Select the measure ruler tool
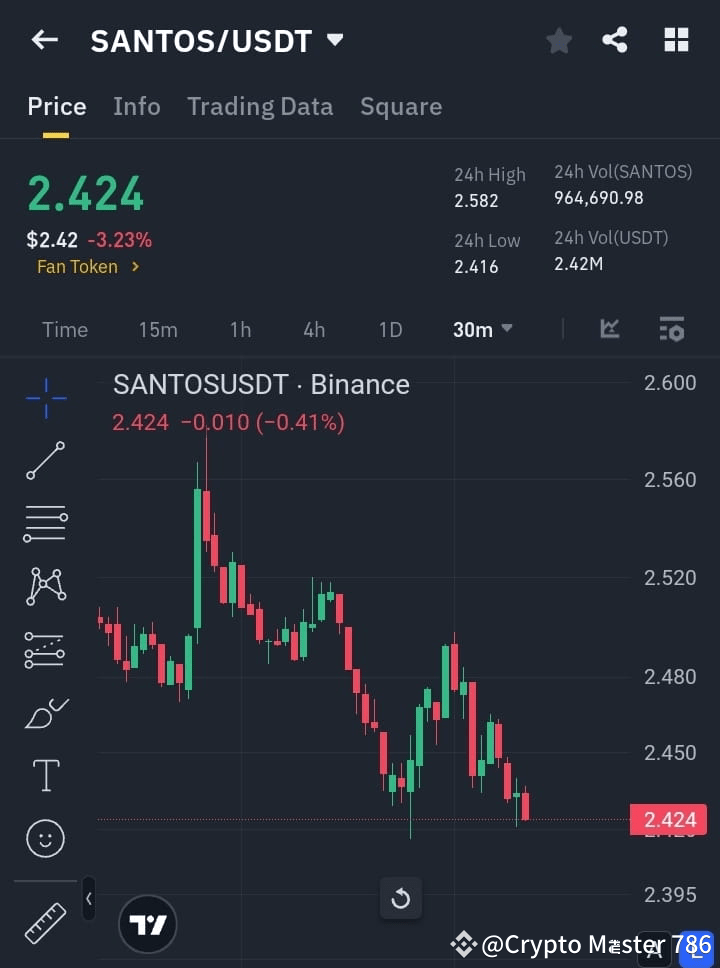Viewport: 720px width, 968px height. click(x=45, y=923)
